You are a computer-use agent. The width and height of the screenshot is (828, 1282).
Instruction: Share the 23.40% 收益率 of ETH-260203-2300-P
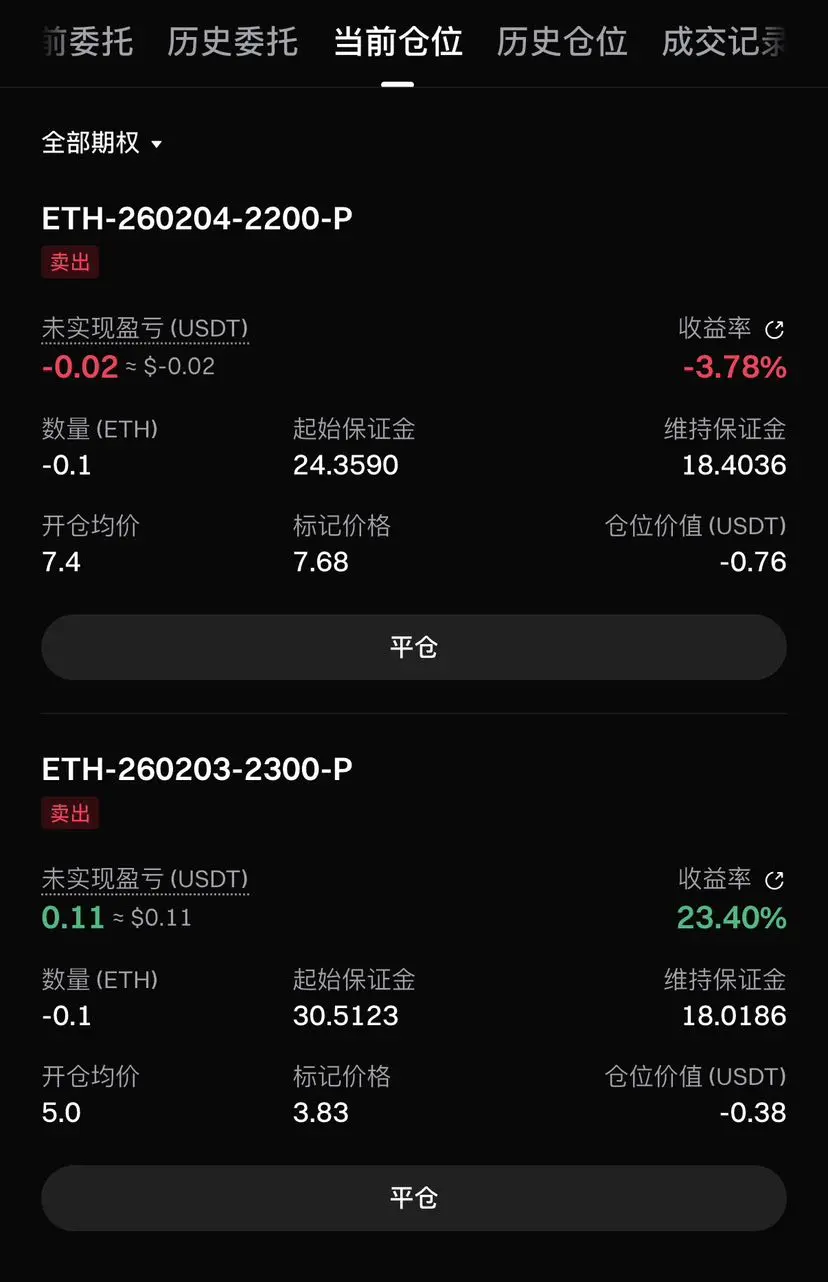[774, 880]
